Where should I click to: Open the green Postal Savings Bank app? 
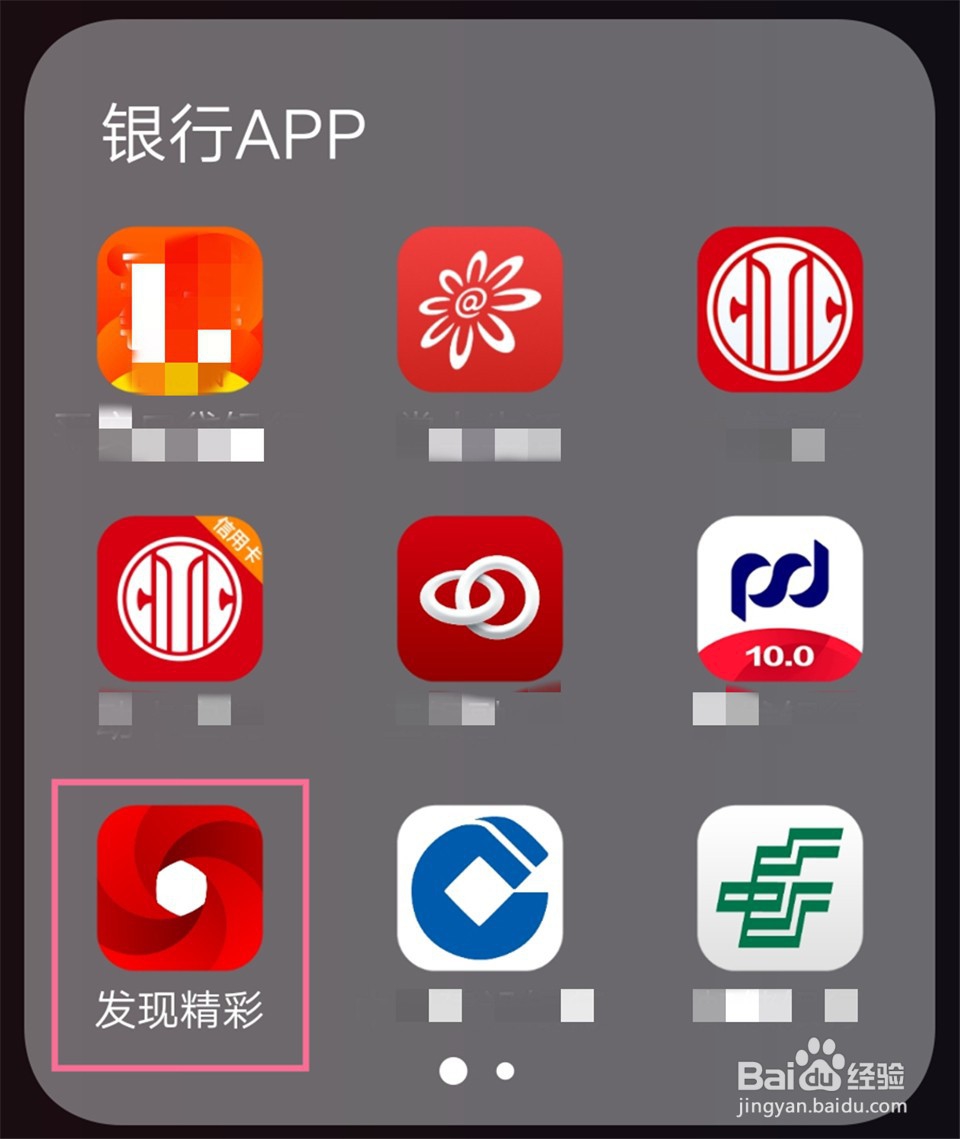click(780, 890)
